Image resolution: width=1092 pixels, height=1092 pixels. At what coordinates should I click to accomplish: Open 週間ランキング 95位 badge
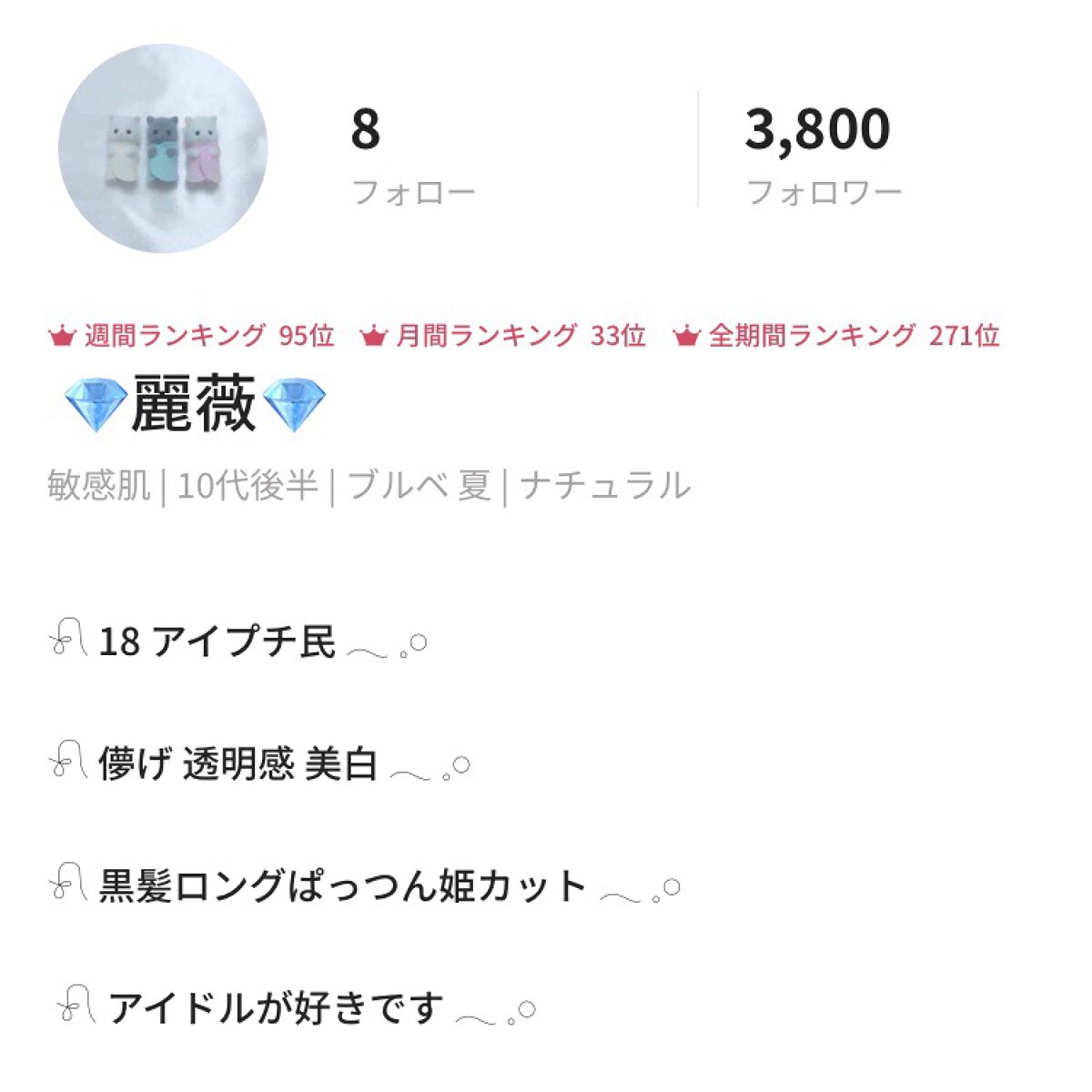(192, 336)
